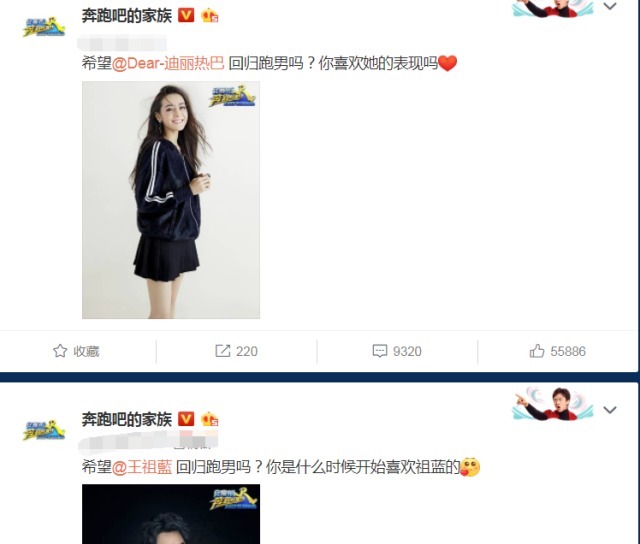Screen dimensions: 640x544
Task: Like the post with 55886 likes
Action: [x=558, y=351]
